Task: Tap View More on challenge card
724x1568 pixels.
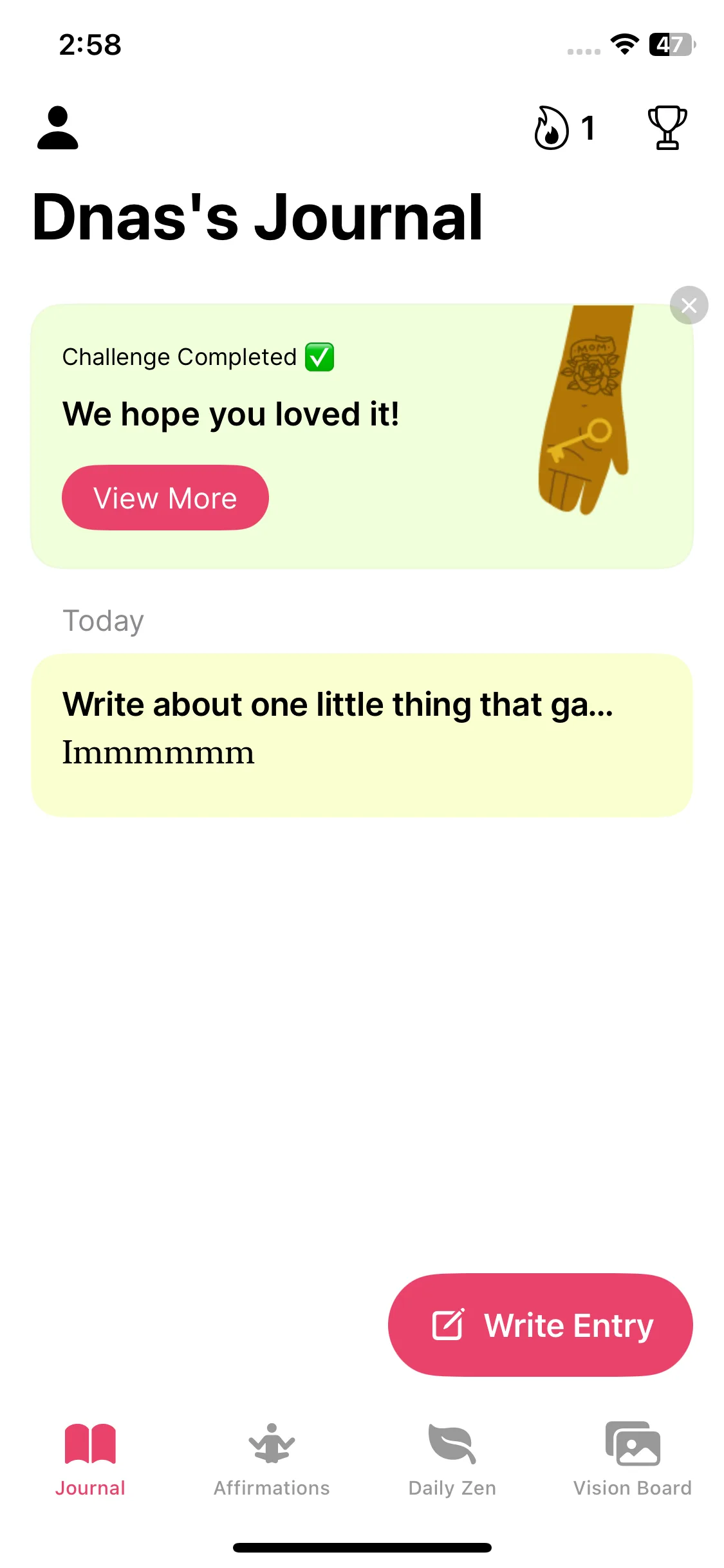Action: (x=165, y=498)
